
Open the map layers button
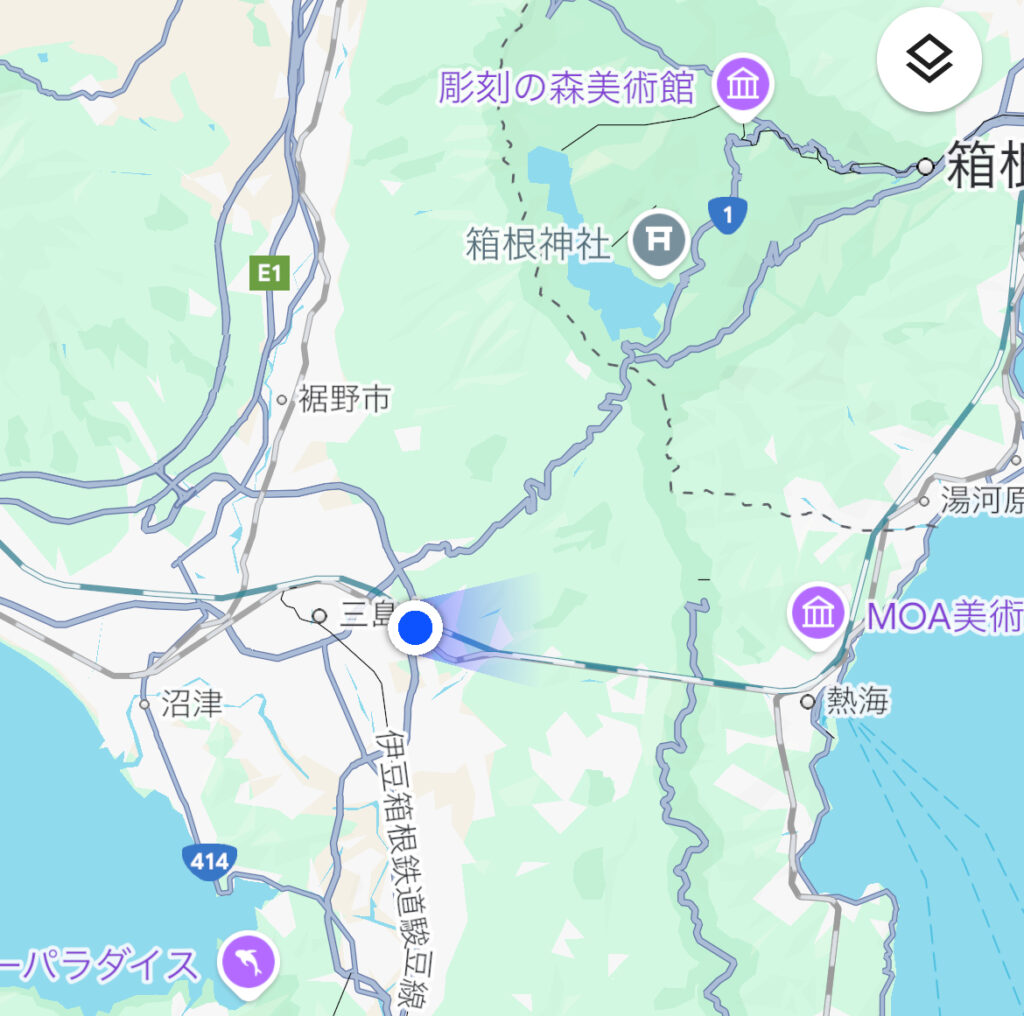click(929, 60)
